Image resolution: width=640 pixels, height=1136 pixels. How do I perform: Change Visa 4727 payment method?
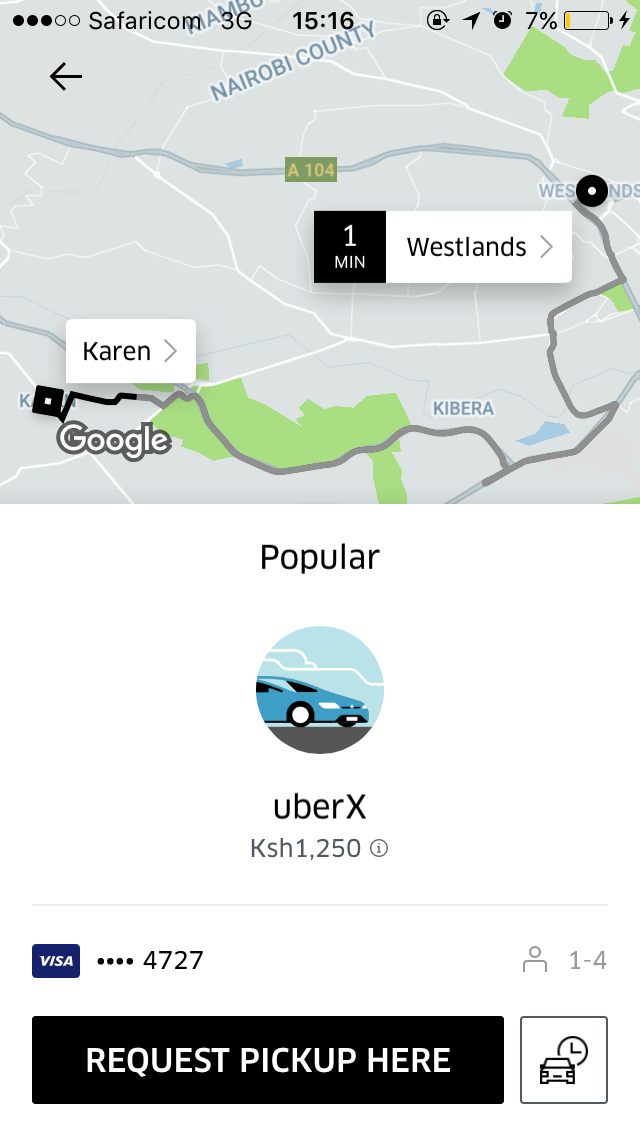(120, 961)
